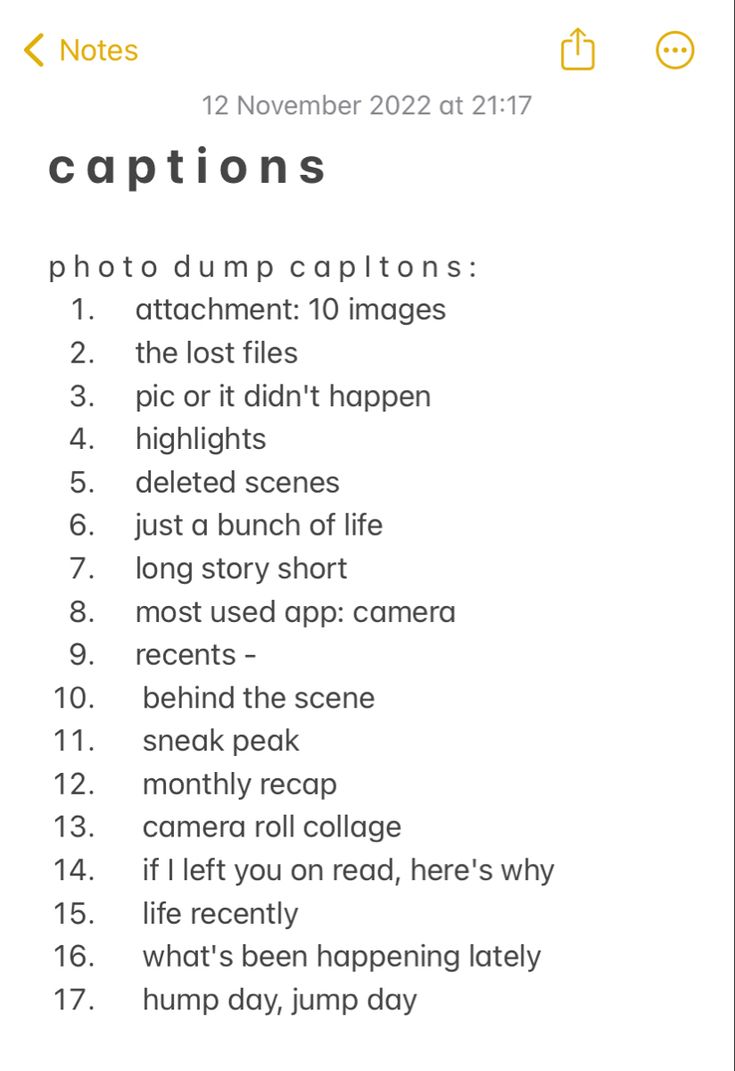Viewport: 735px width, 1071px height.
Task: Share this note
Action: pos(577,49)
